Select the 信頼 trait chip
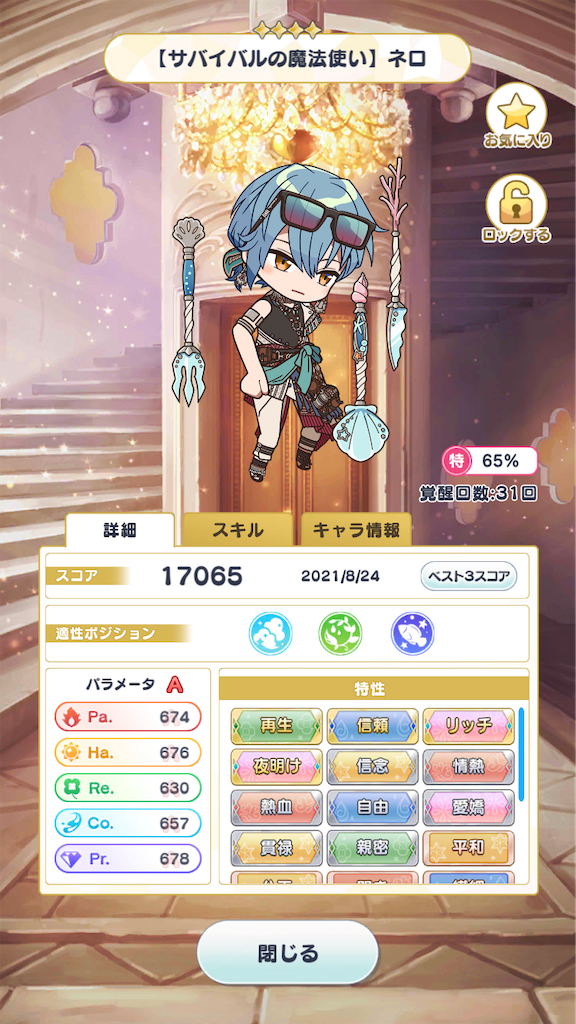576x1024 pixels. [x=372, y=726]
